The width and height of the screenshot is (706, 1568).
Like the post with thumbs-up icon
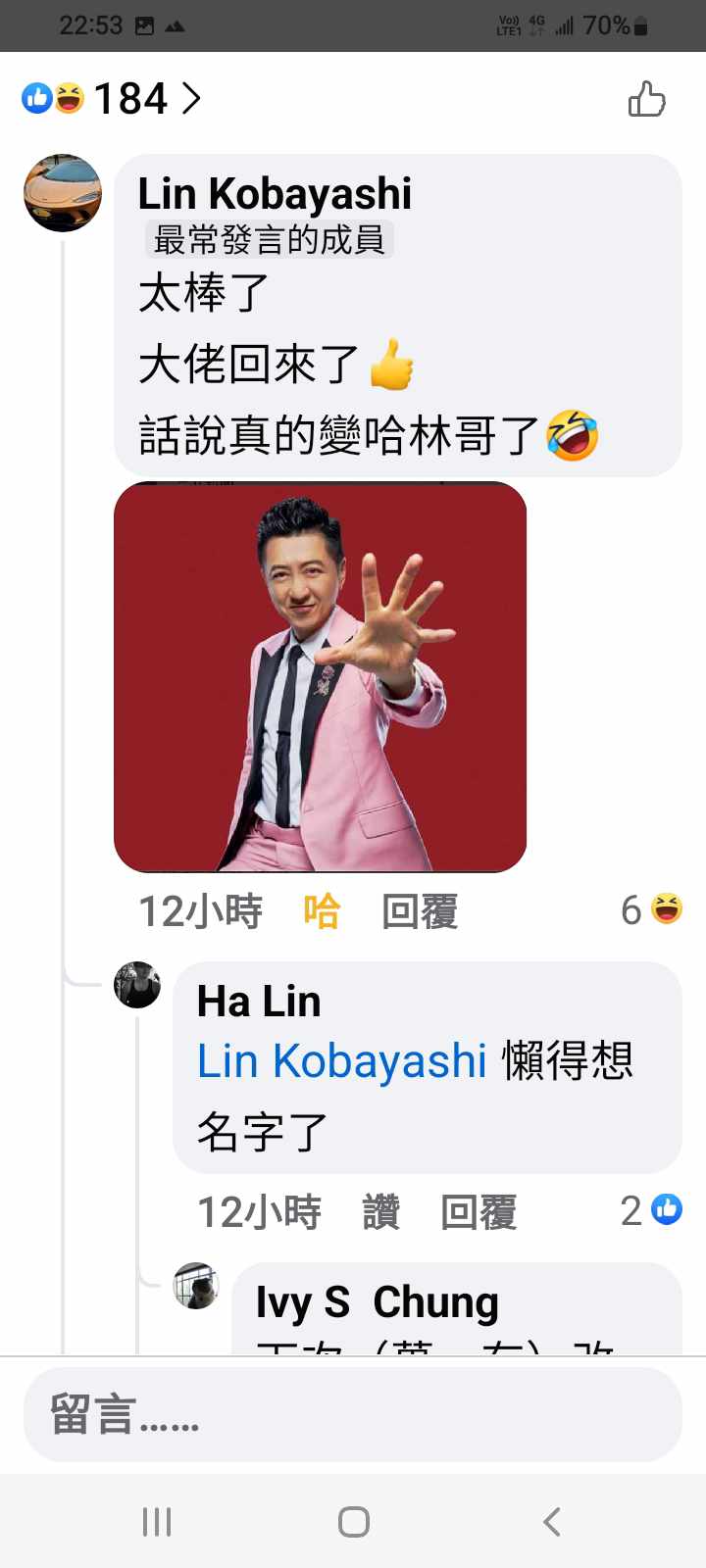pyautogui.click(x=646, y=99)
